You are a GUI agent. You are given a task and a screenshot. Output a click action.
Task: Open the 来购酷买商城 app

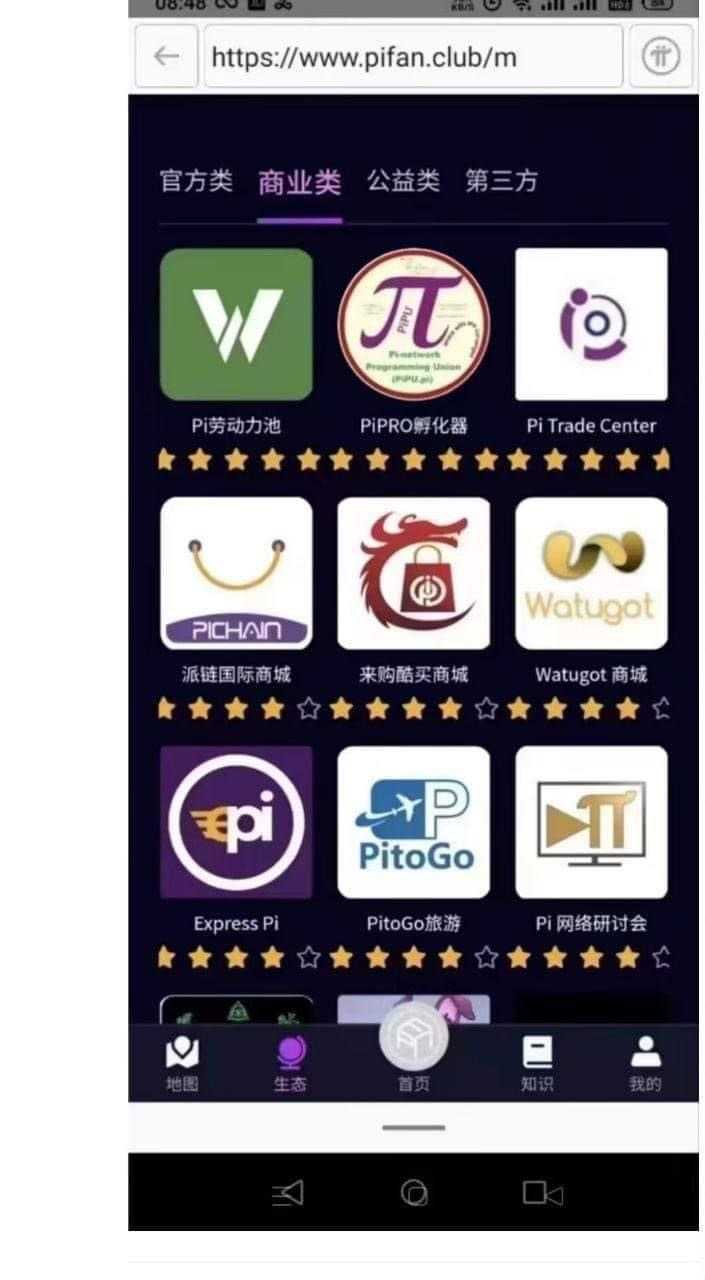[x=413, y=573]
